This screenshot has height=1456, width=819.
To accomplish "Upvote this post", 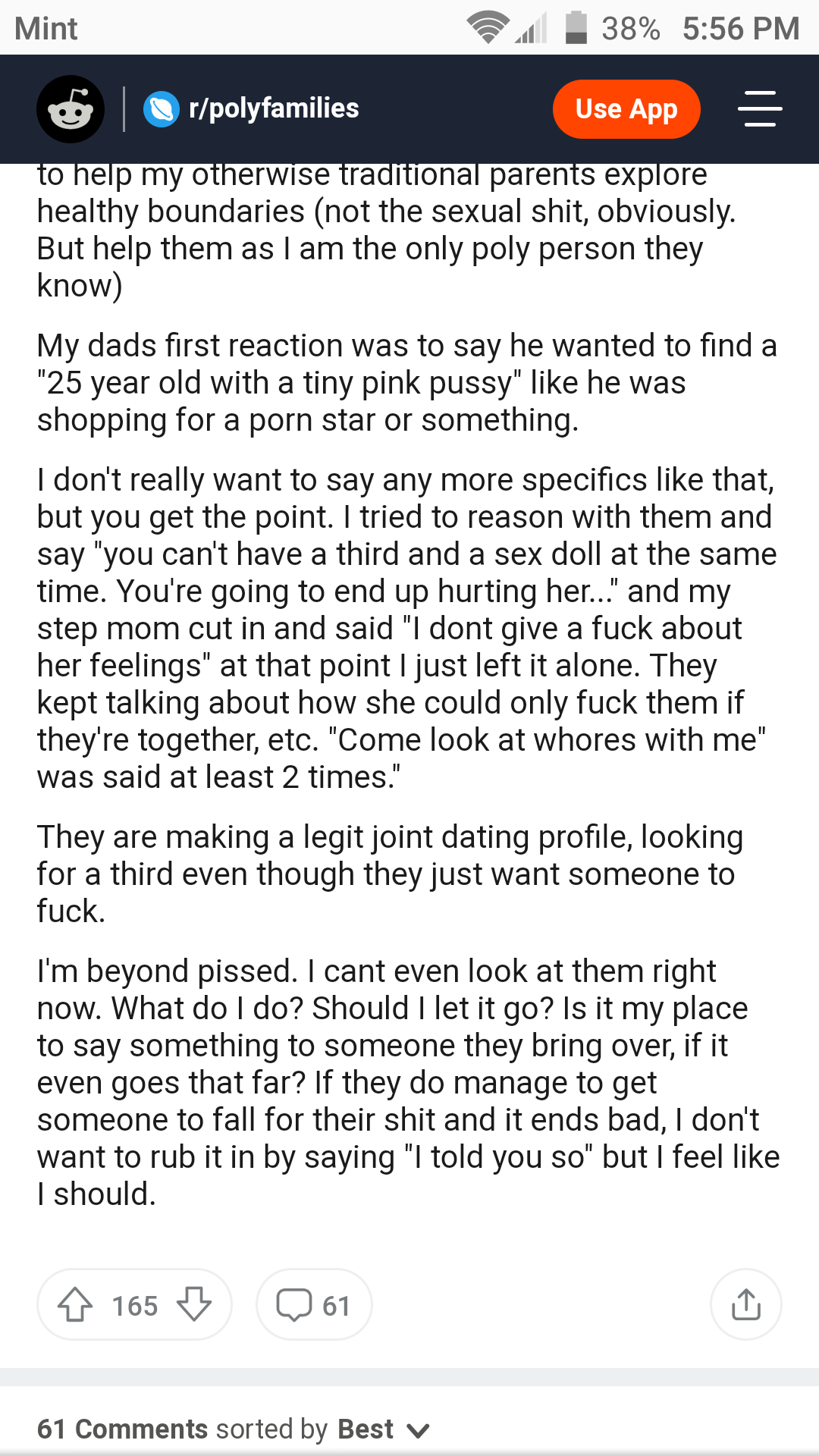I will [x=75, y=1304].
